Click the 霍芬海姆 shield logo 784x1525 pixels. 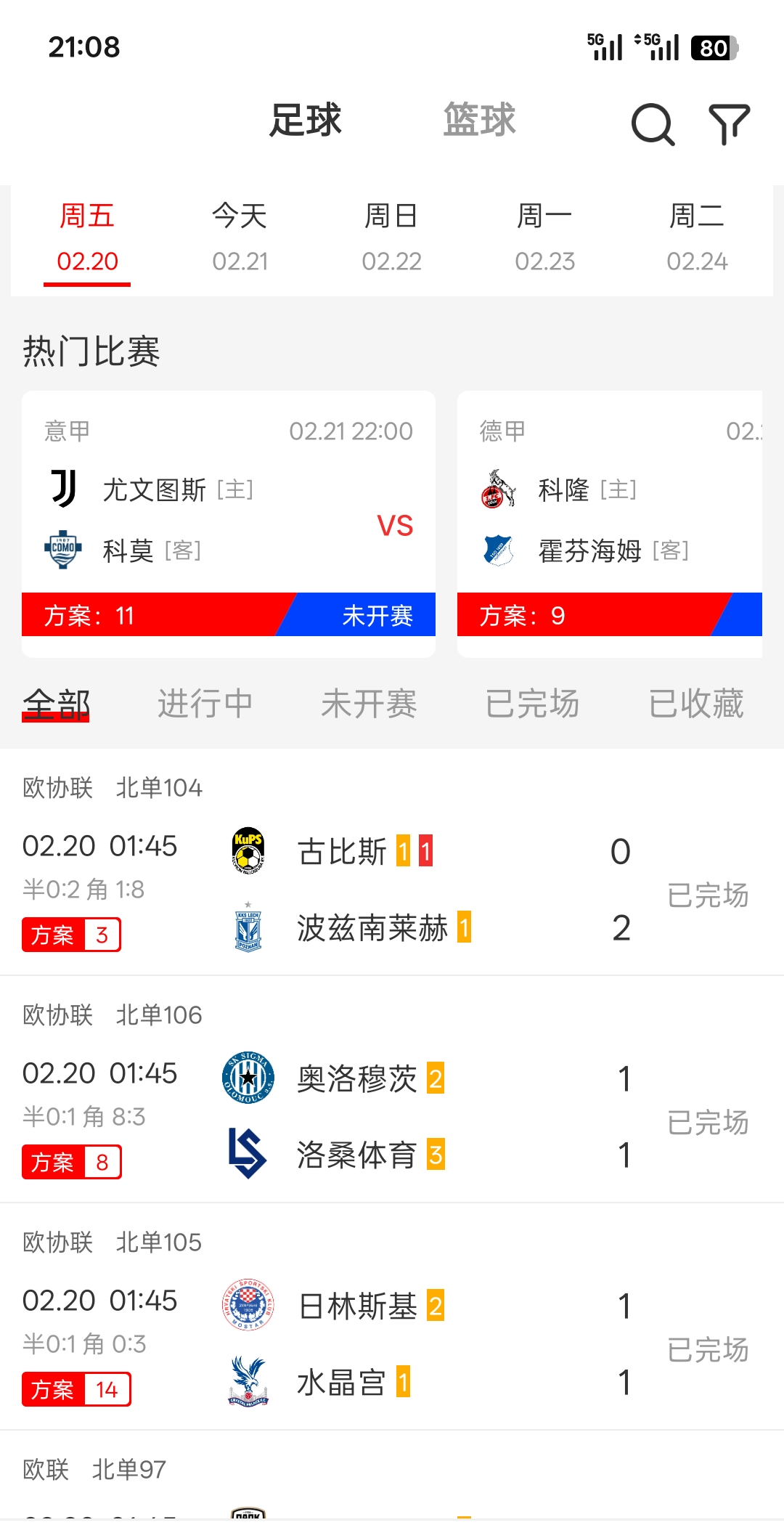[x=499, y=550]
